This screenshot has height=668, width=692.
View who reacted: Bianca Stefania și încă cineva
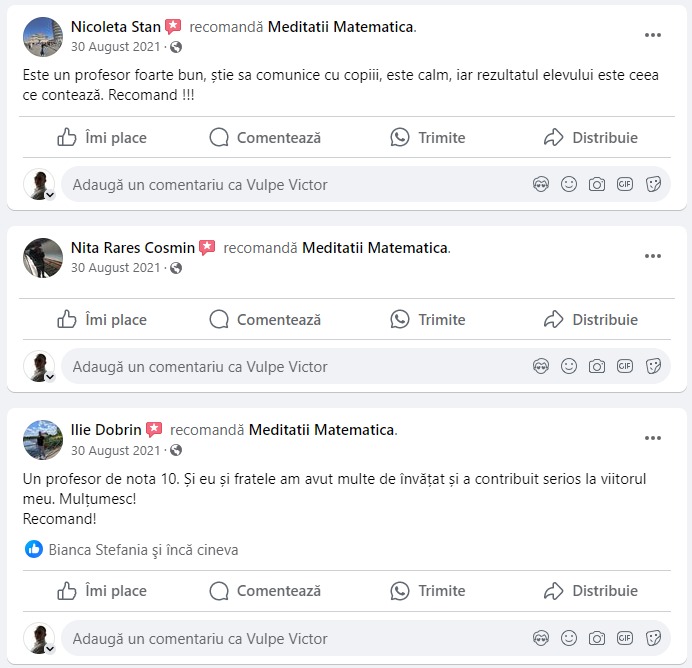click(142, 549)
